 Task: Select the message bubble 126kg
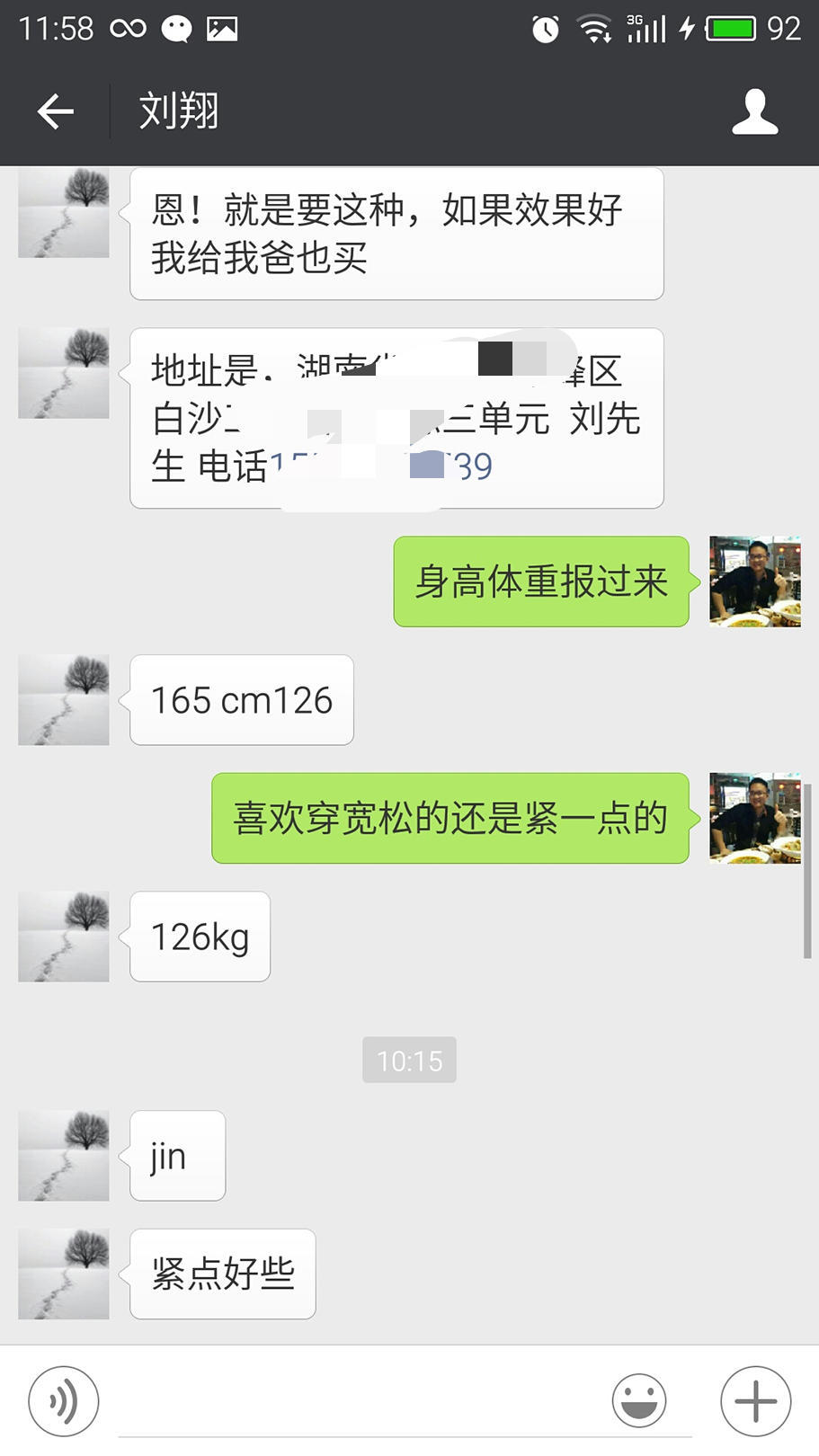coord(199,936)
